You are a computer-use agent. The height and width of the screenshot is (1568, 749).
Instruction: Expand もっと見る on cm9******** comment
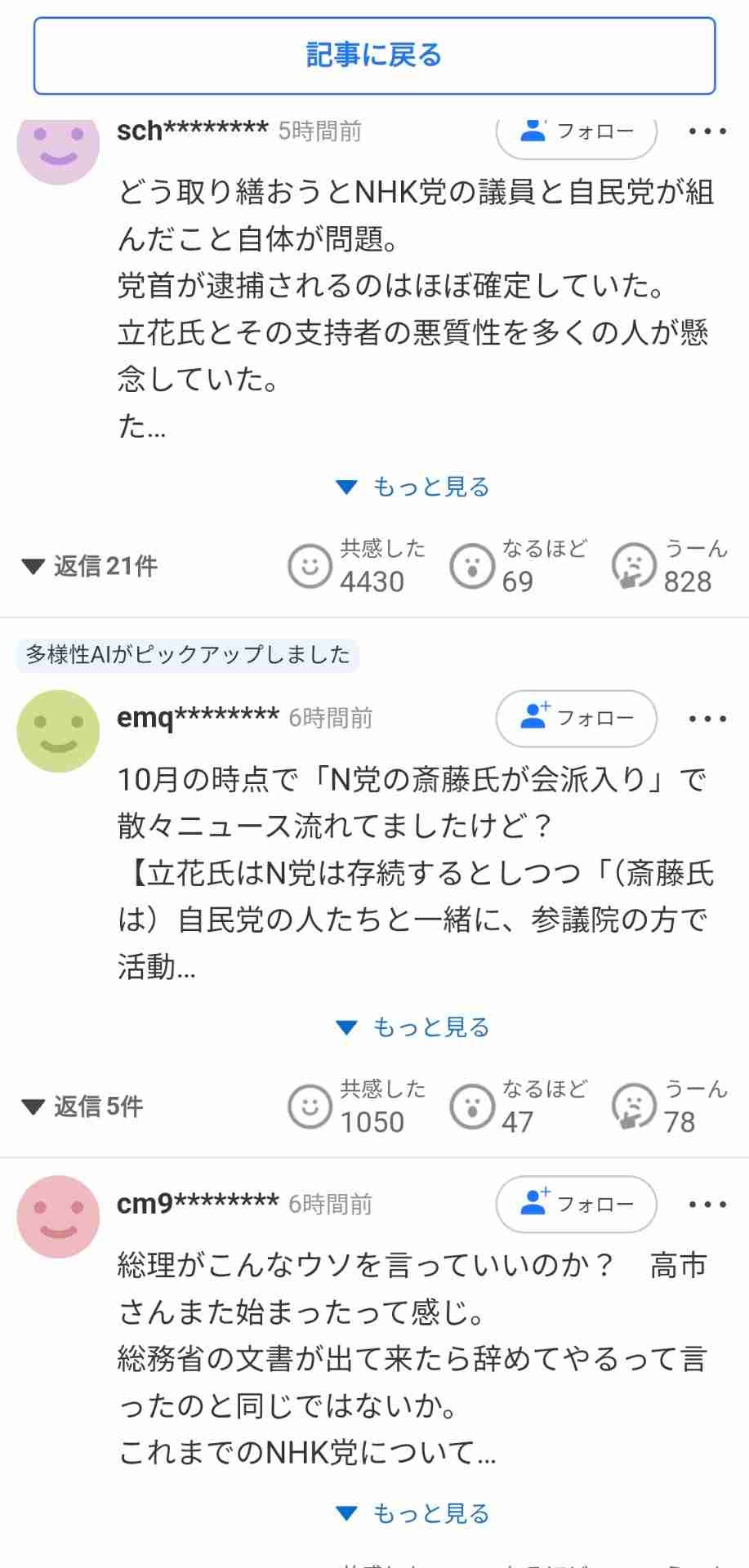click(413, 1512)
